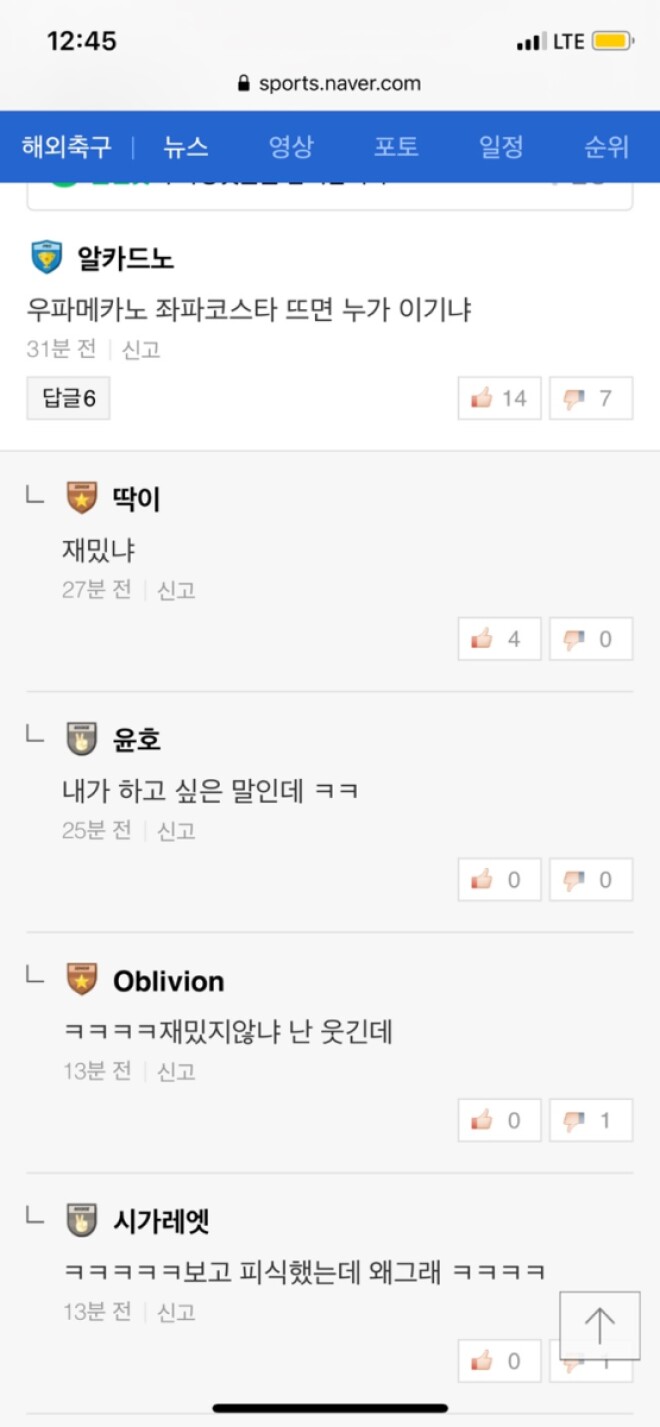Open the 해외축구 section

point(66,147)
